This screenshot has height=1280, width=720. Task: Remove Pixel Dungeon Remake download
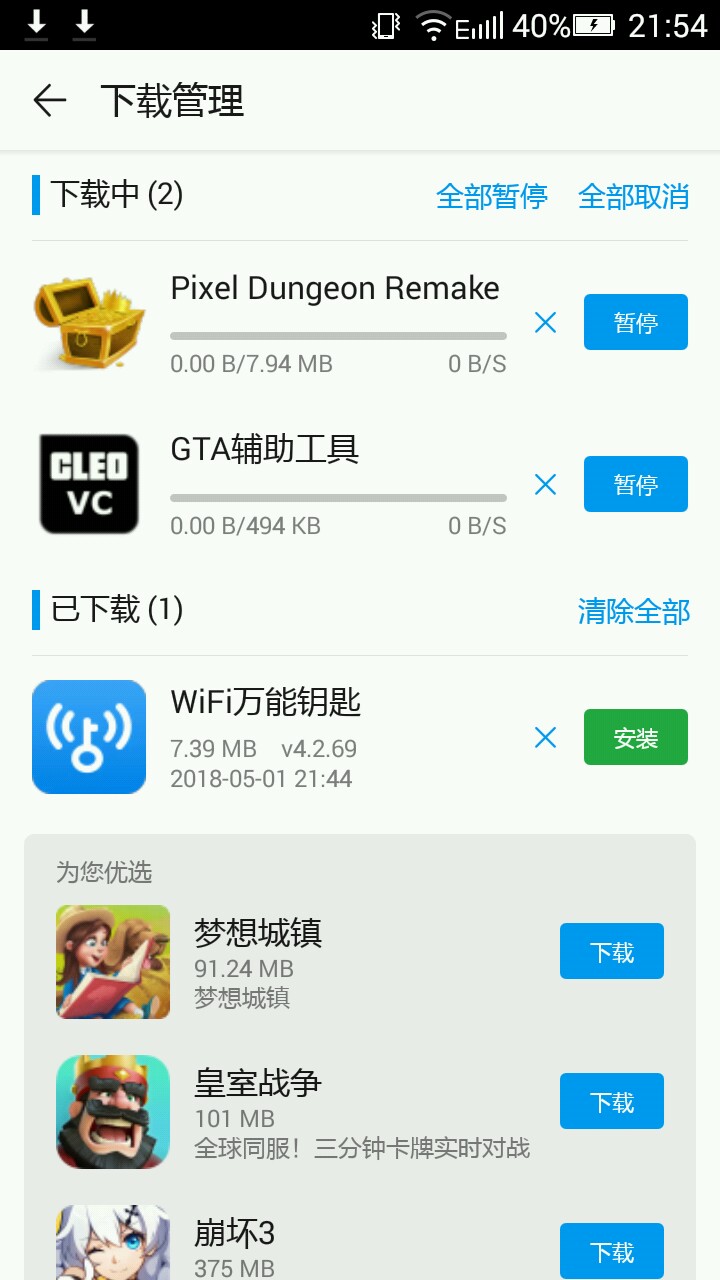[545, 322]
